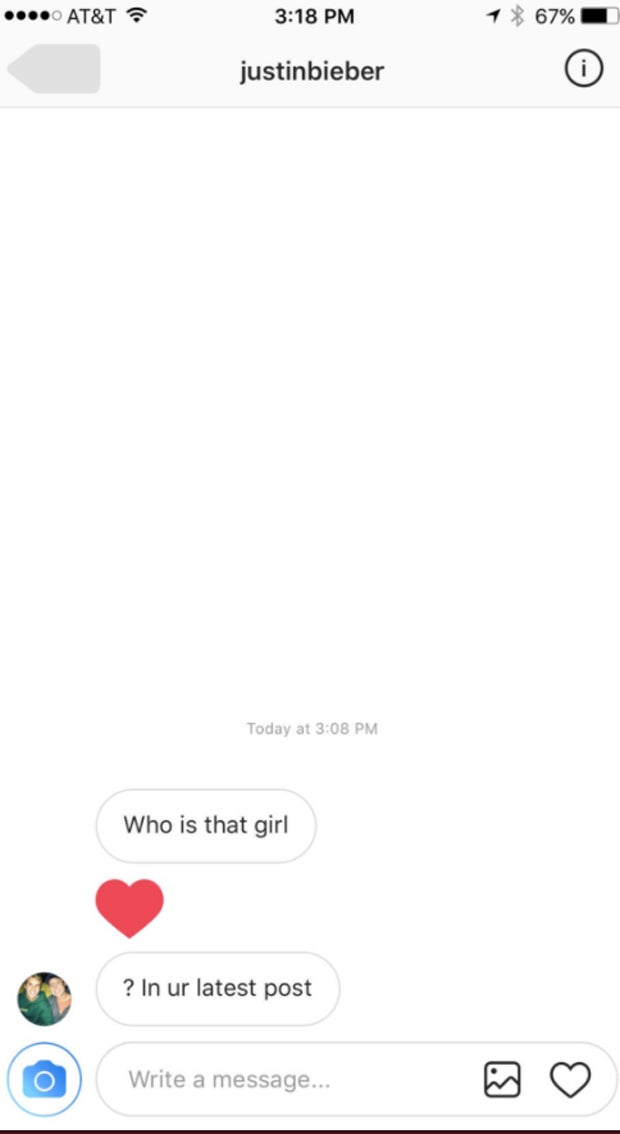Open the sender's profile picture
Screen dimensions: 620x1134
point(45,999)
